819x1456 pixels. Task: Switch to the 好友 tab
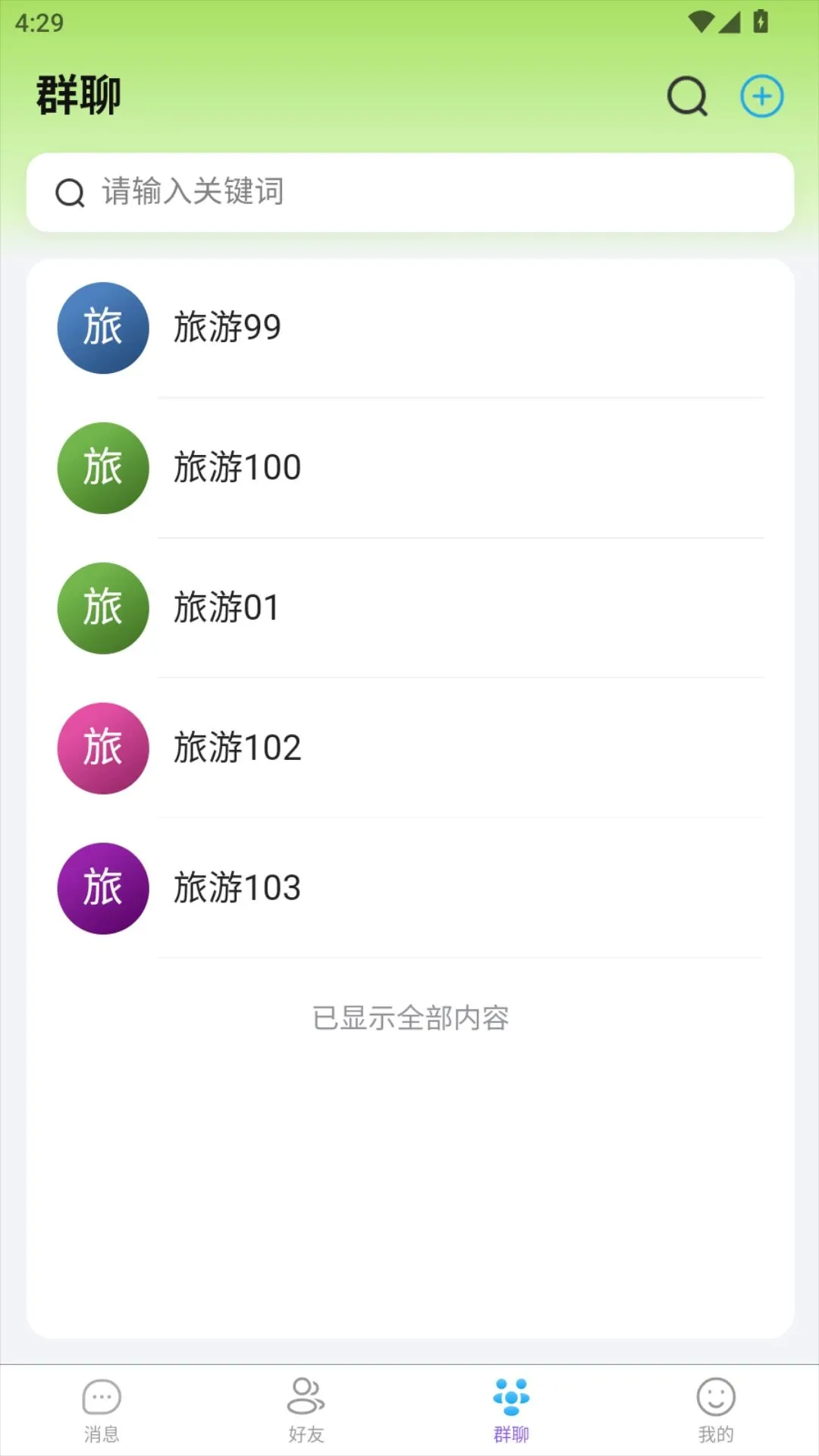coord(306,1410)
